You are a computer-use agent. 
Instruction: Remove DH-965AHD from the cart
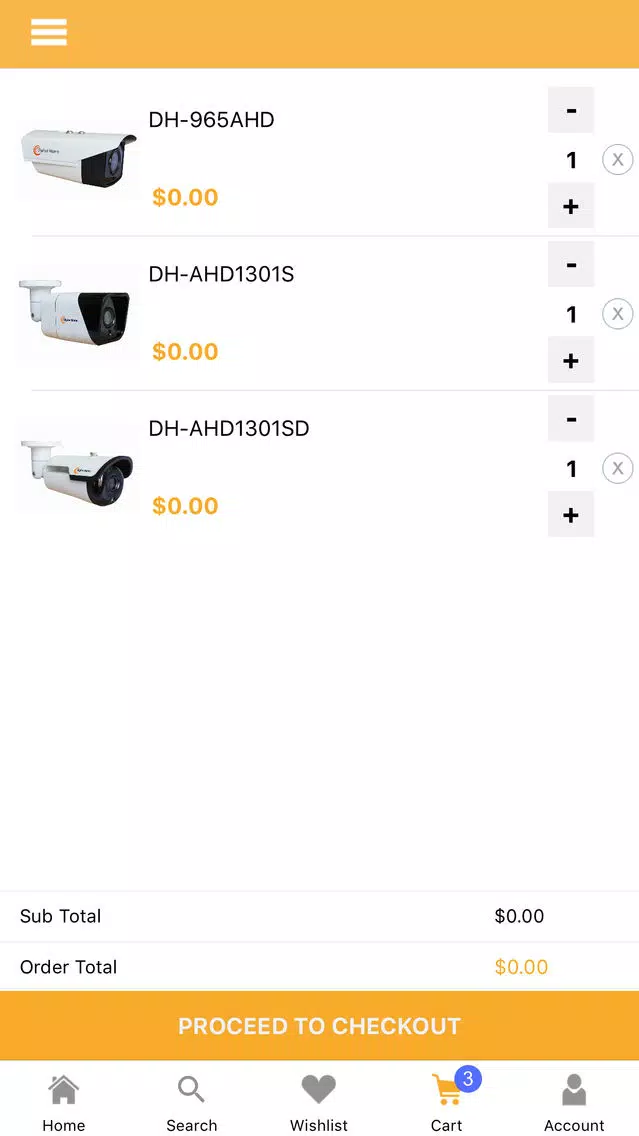coord(617,159)
